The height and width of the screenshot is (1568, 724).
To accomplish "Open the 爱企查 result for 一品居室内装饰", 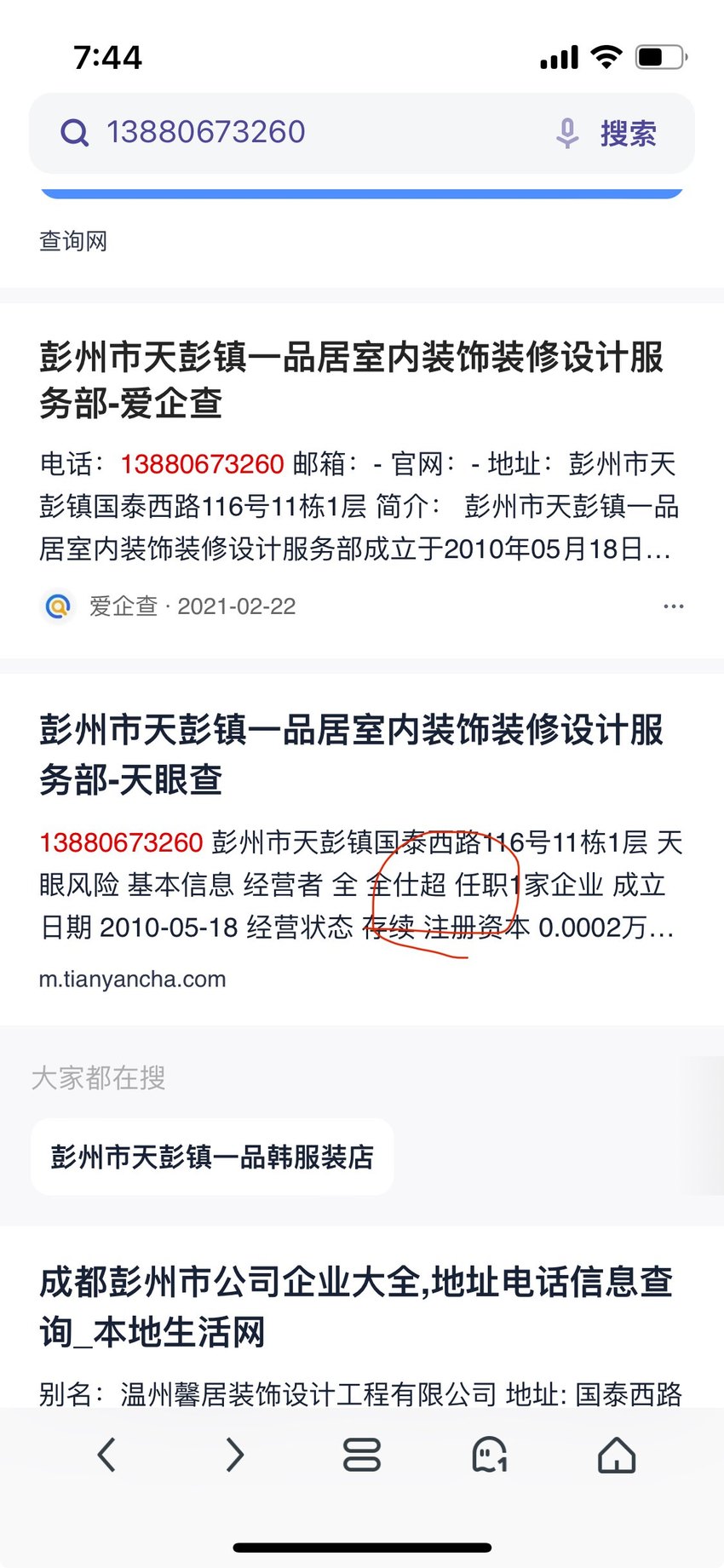I will 351,379.
